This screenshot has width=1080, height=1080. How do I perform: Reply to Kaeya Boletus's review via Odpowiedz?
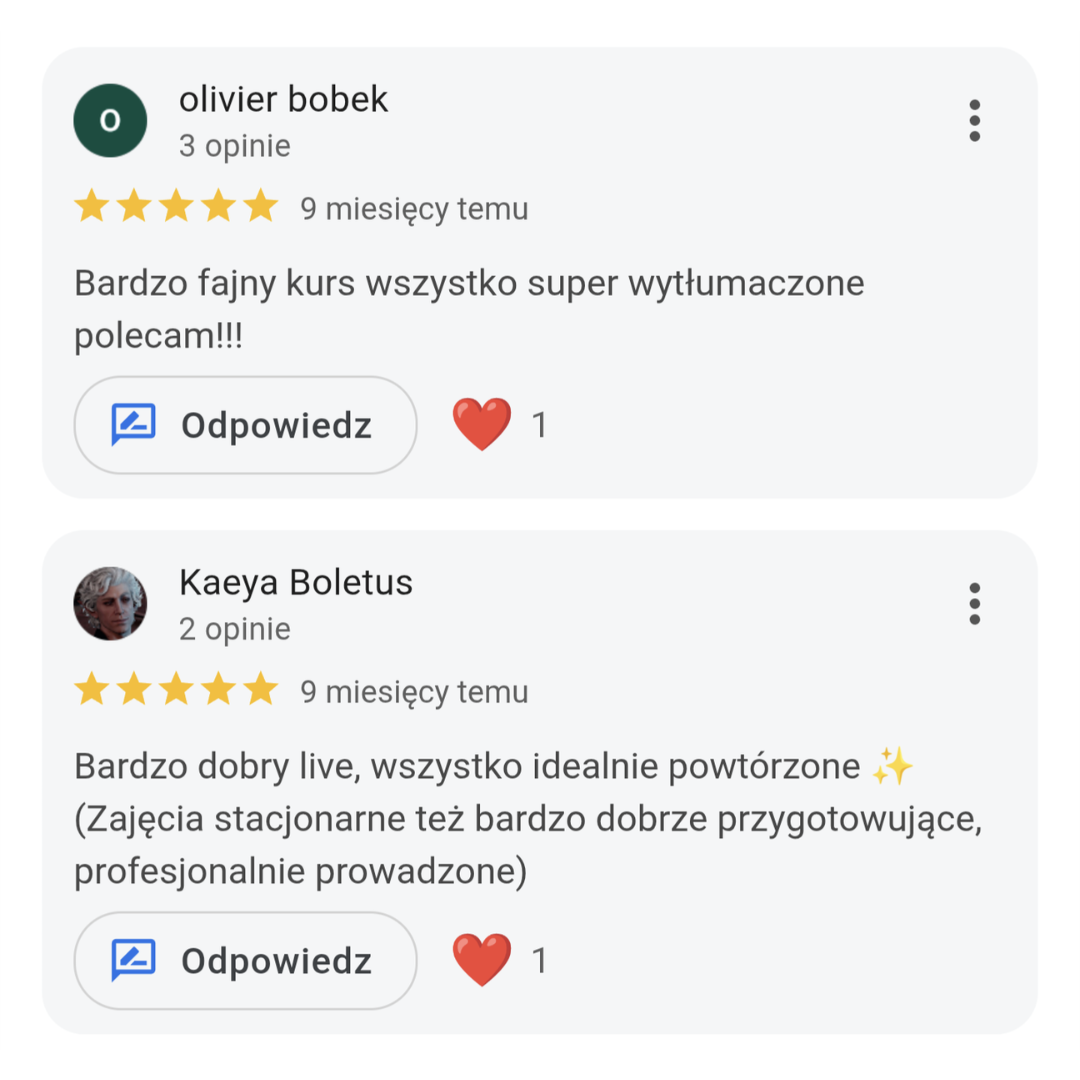tap(245, 961)
